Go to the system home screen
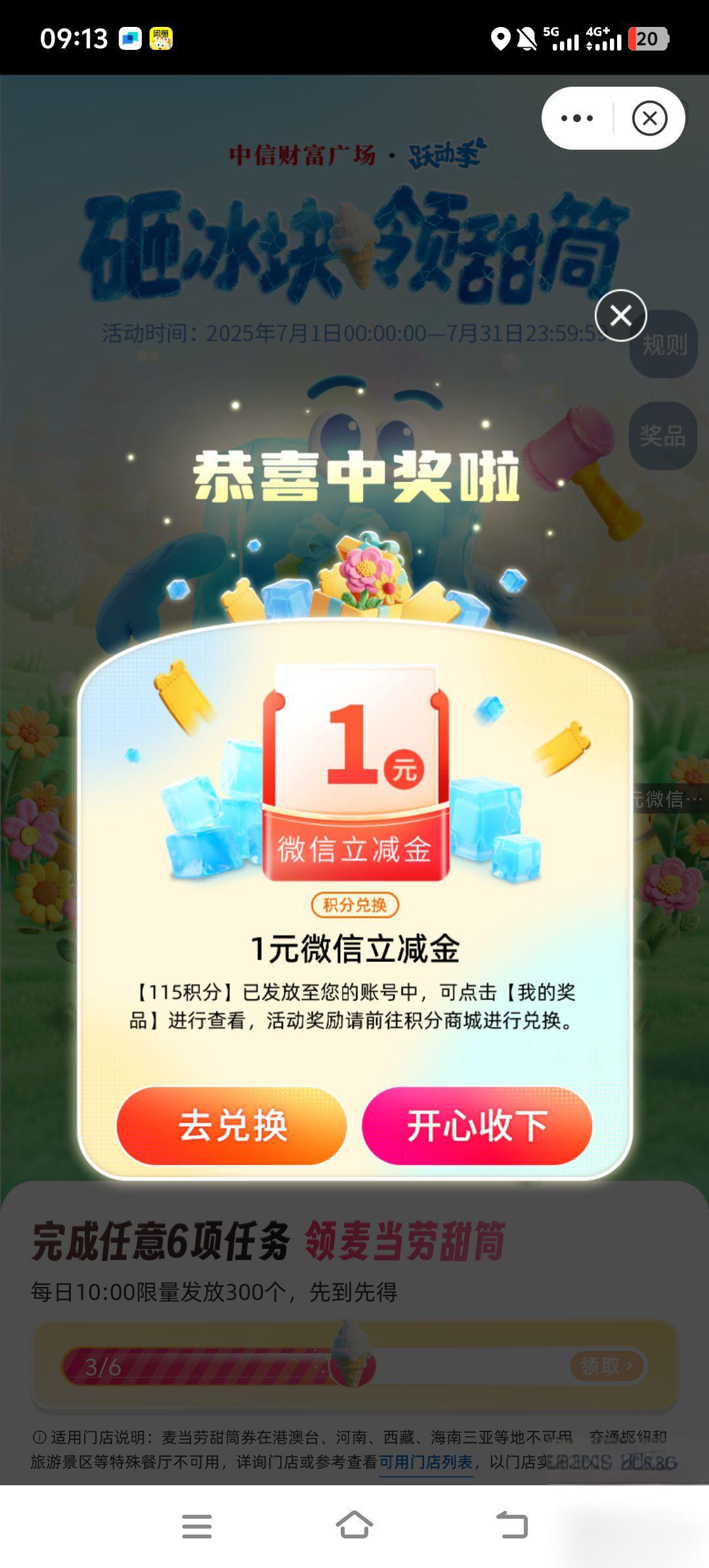The image size is (709, 1568). (354, 1525)
